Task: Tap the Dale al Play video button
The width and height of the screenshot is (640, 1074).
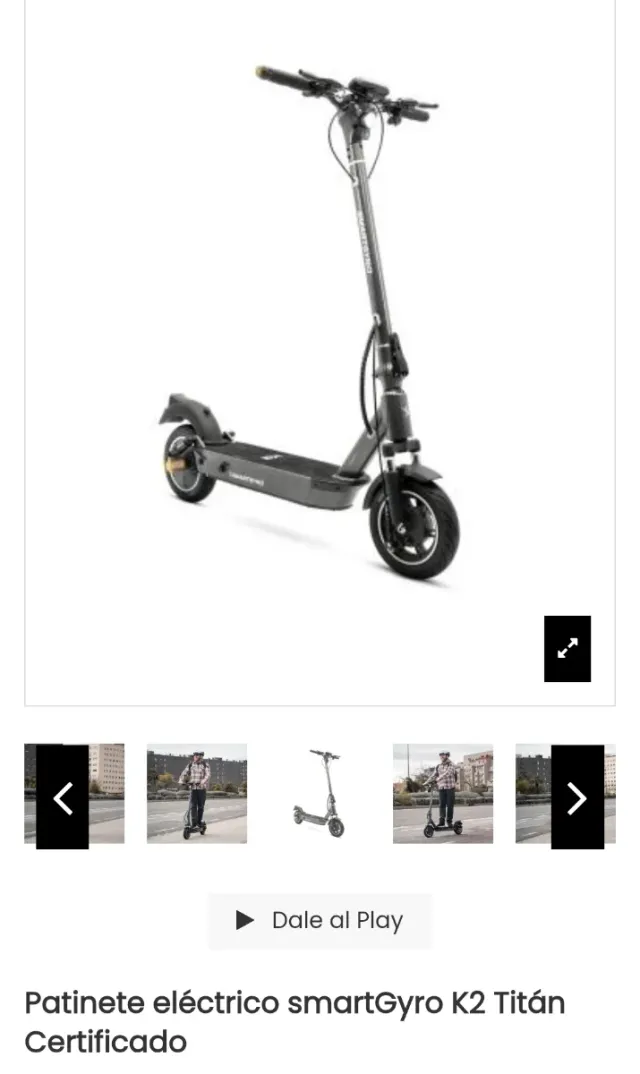Action: (x=320, y=921)
